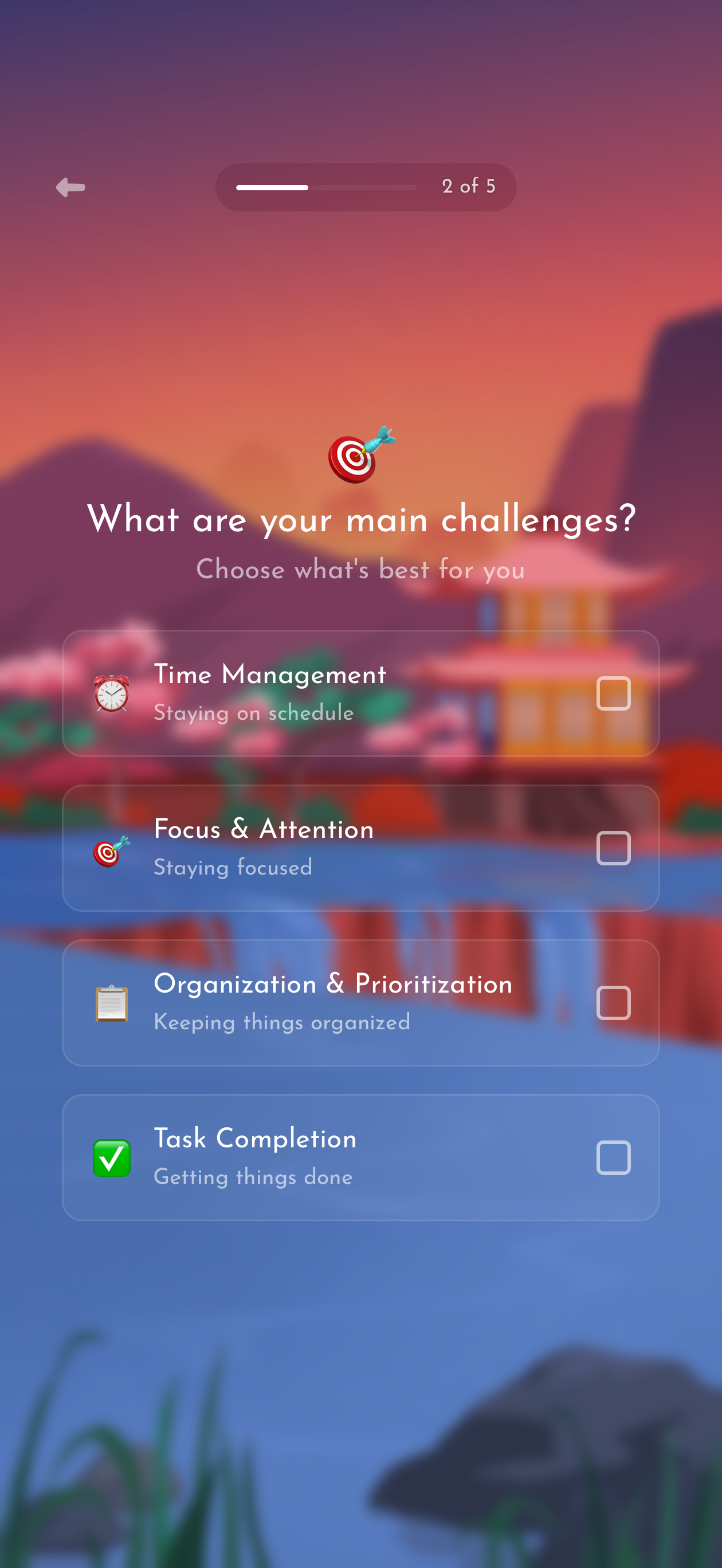Mark the Task Completion checkbox
This screenshot has height=1568, width=722.
(x=613, y=1157)
